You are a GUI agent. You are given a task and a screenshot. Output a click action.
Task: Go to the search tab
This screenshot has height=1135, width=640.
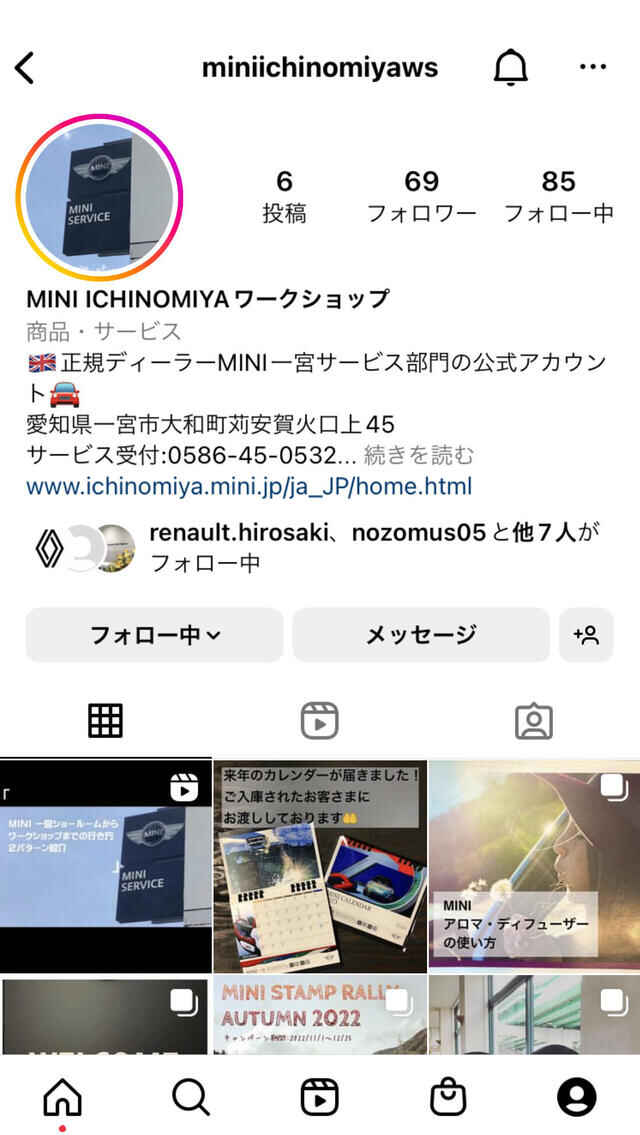pos(190,1097)
